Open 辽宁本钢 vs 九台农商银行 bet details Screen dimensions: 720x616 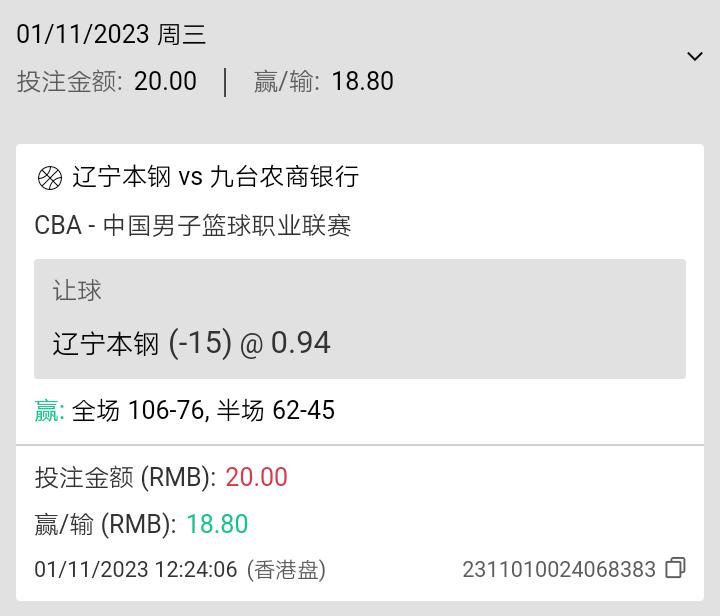click(x=215, y=178)
